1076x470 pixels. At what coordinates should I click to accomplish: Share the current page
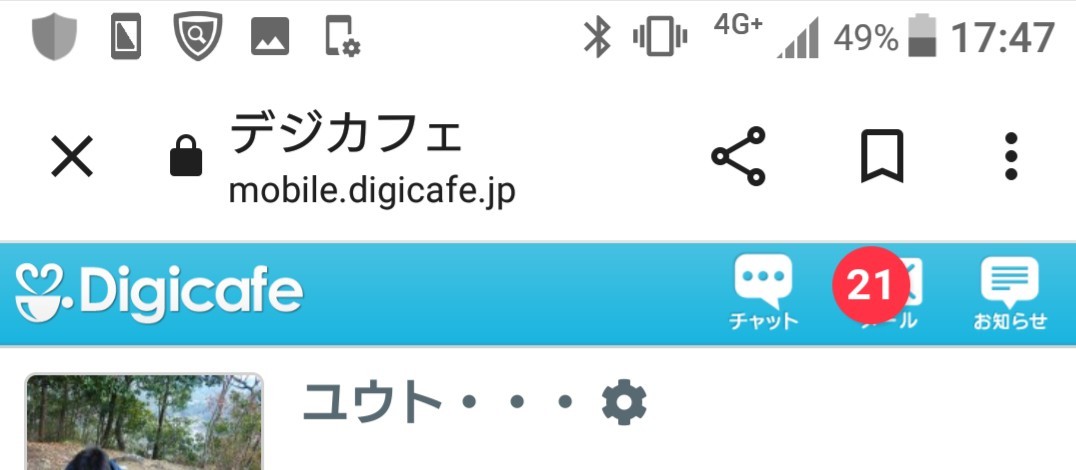click(738, 157)
